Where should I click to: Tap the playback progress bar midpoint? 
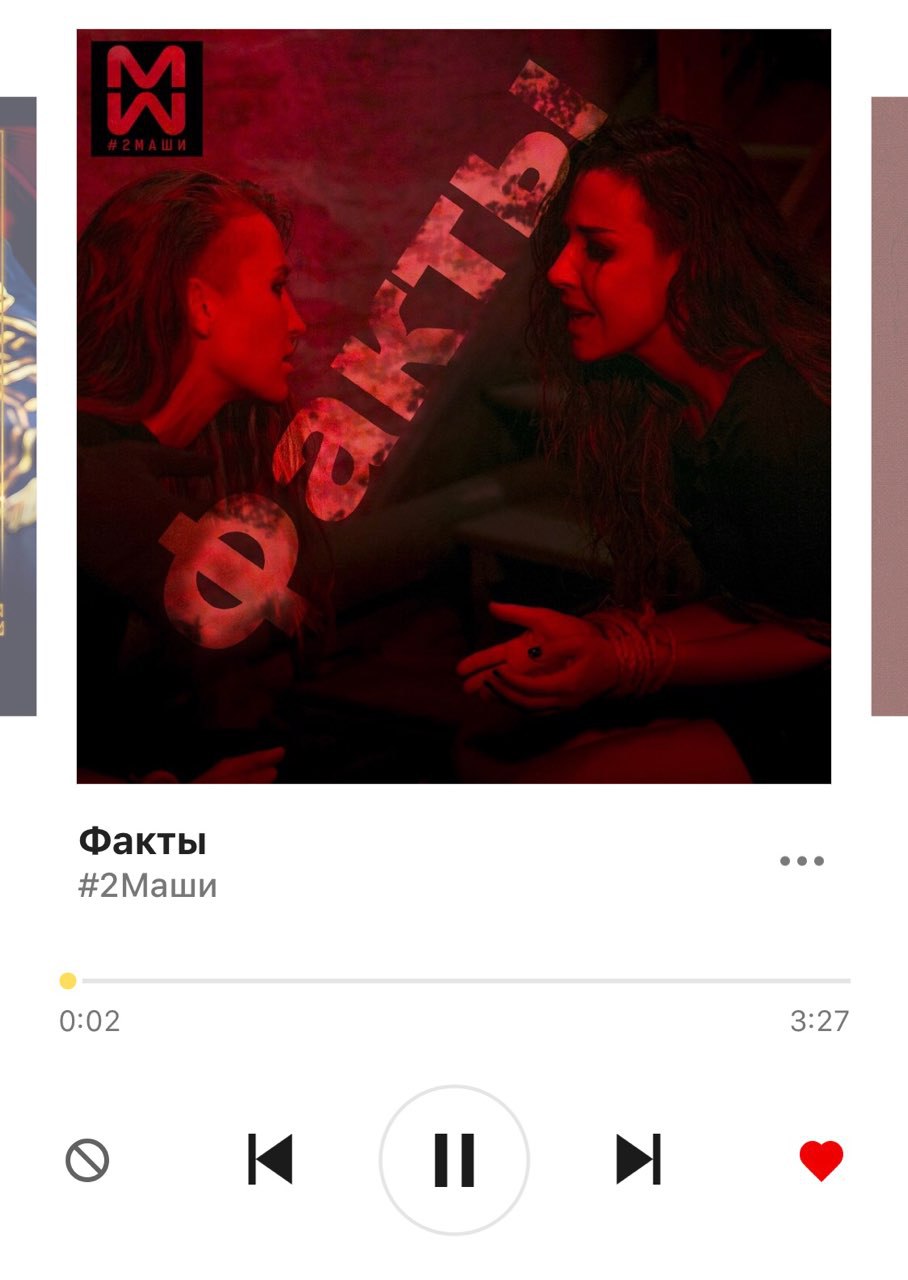pyautogui.click(x=459, y=981)
